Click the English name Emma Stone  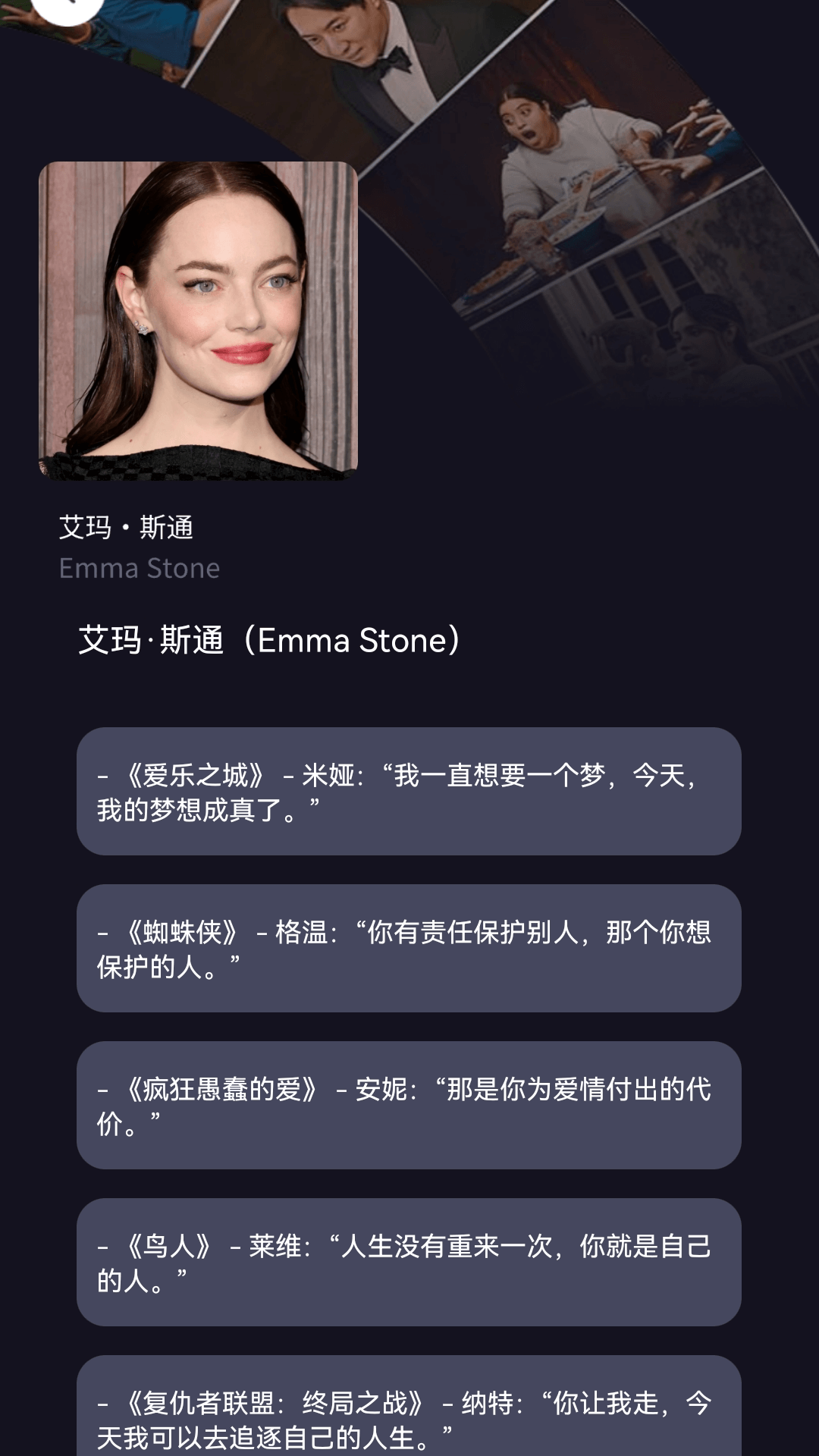[x=139, y=569]
